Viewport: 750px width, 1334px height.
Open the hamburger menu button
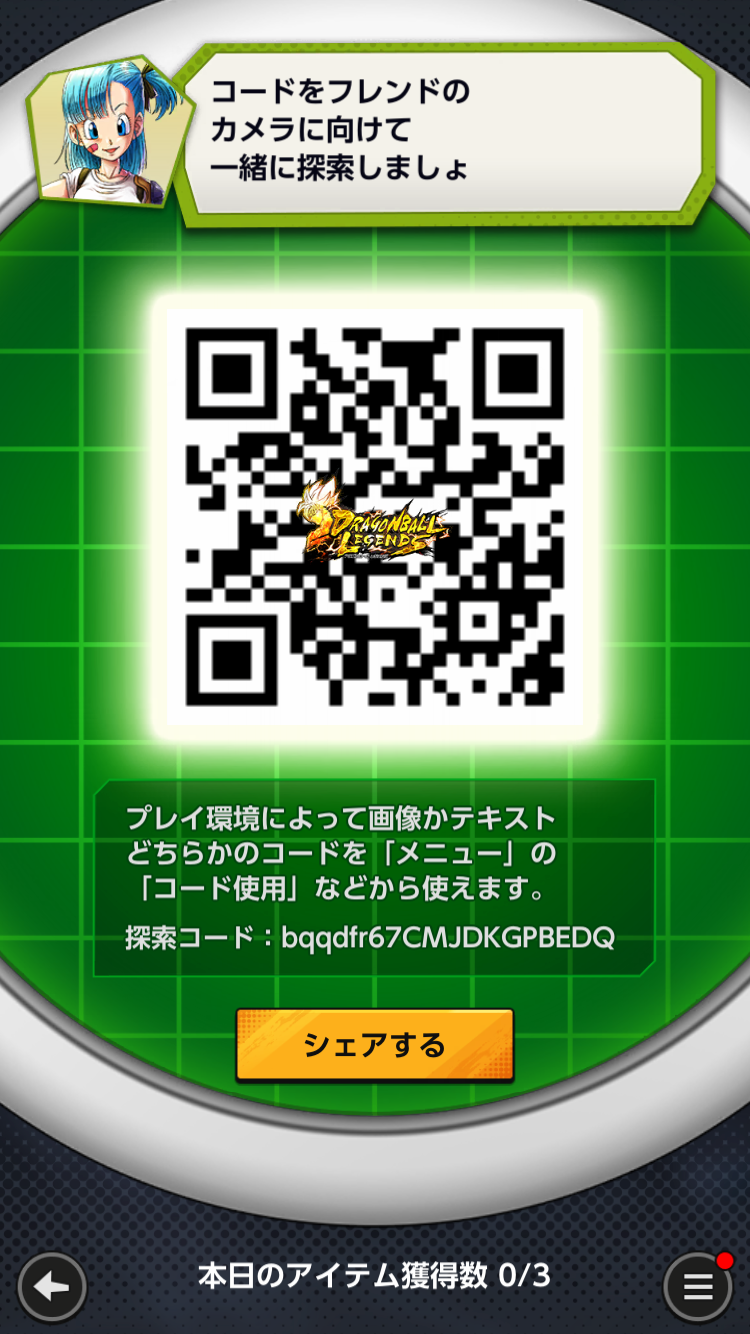[x=698, y=1287]
